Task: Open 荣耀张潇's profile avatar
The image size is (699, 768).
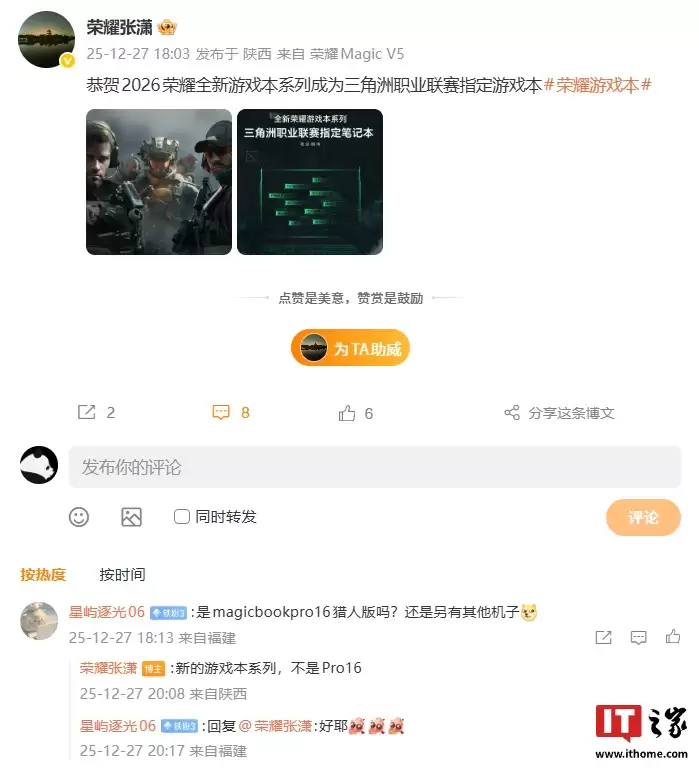Action: [46, 39]
